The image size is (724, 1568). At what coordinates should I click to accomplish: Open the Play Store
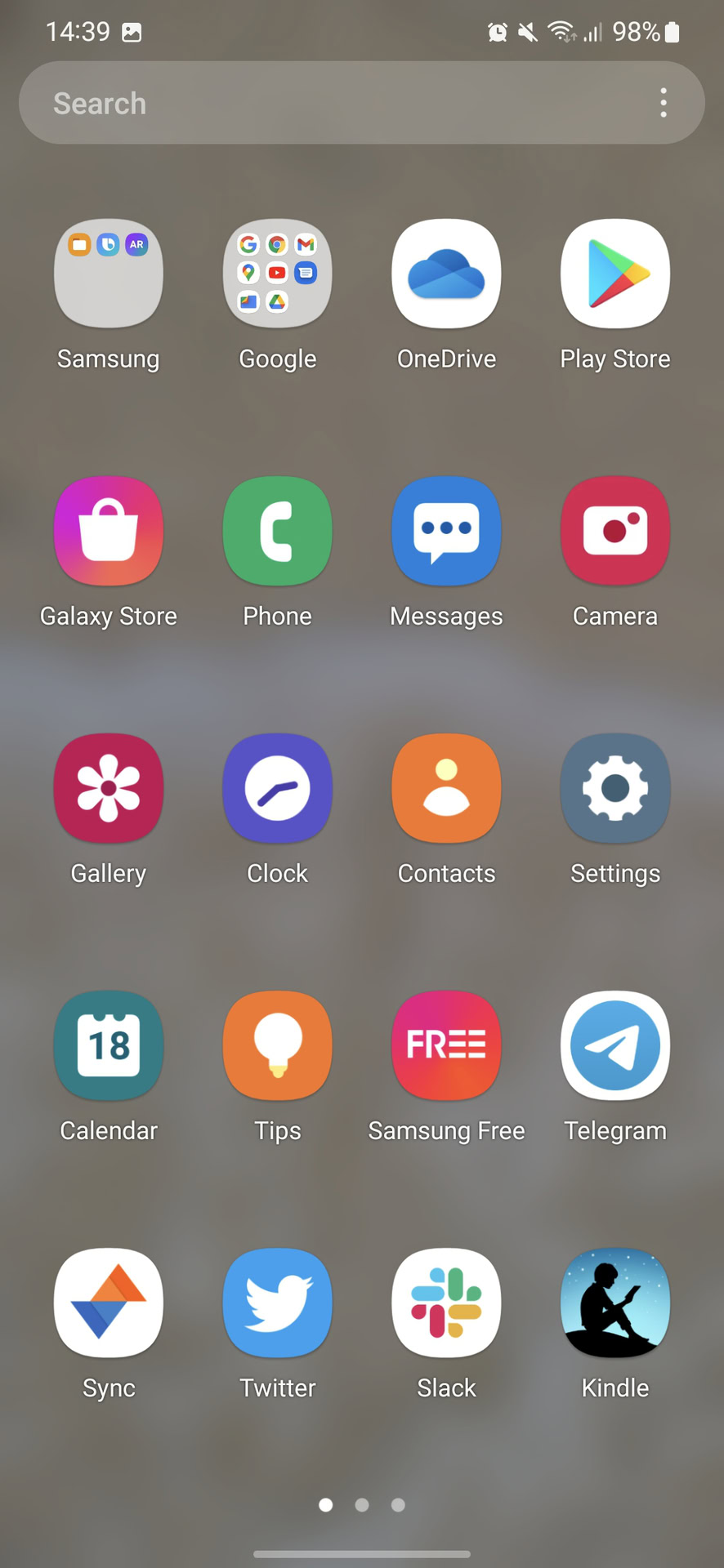click(615, 274)
